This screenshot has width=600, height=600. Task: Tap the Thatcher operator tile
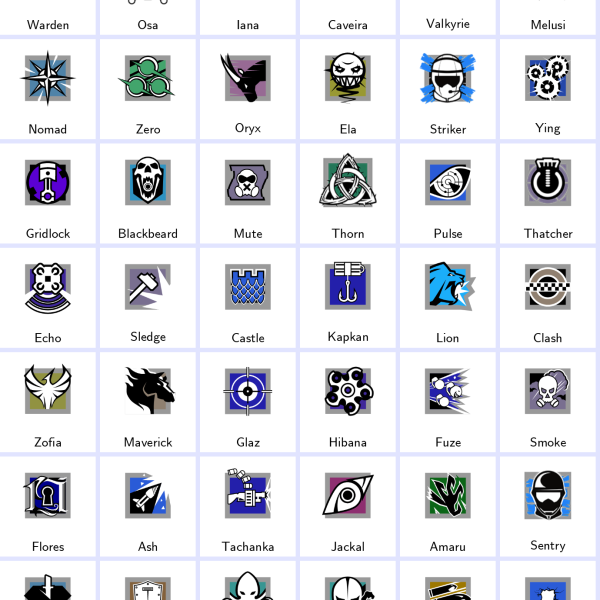[x=548, y=194]
